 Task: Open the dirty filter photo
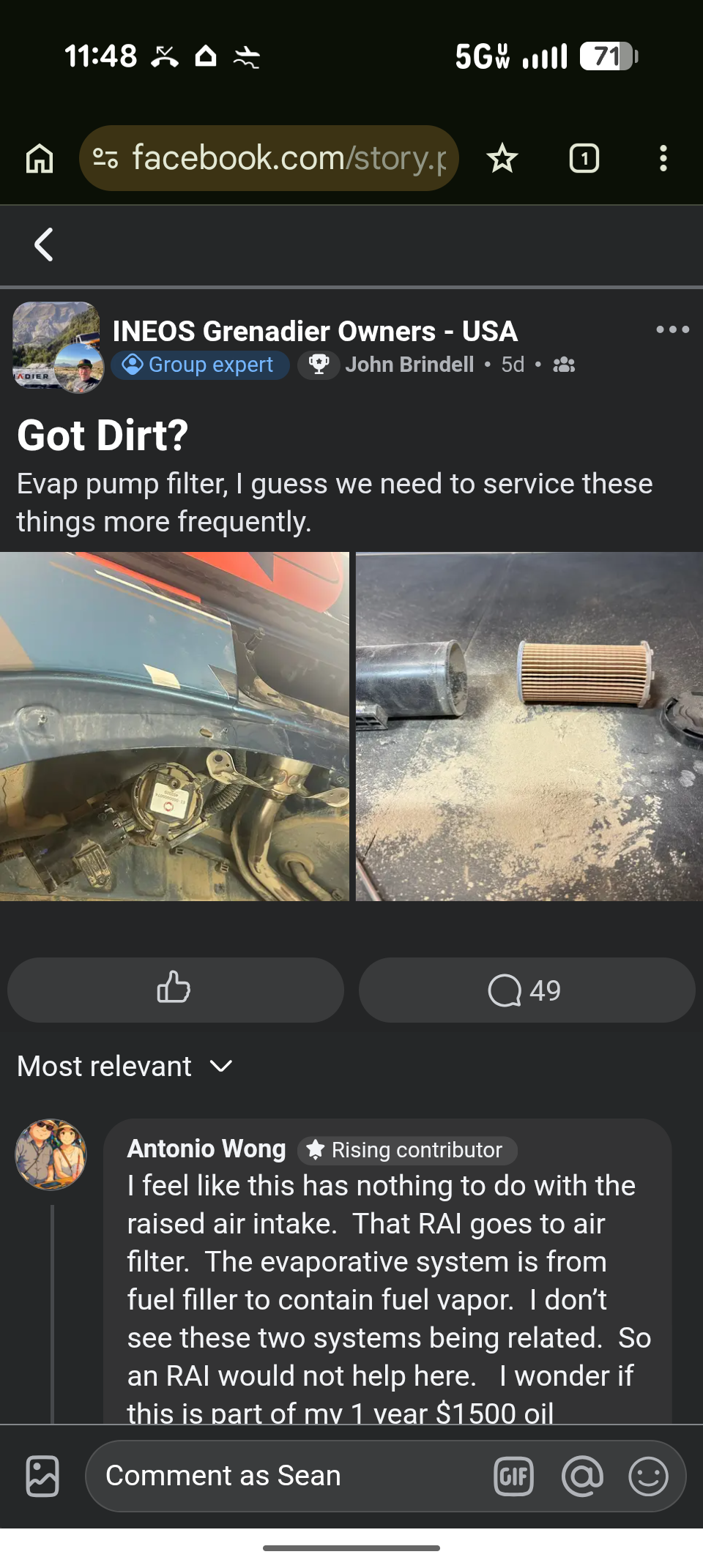(529, 726)
